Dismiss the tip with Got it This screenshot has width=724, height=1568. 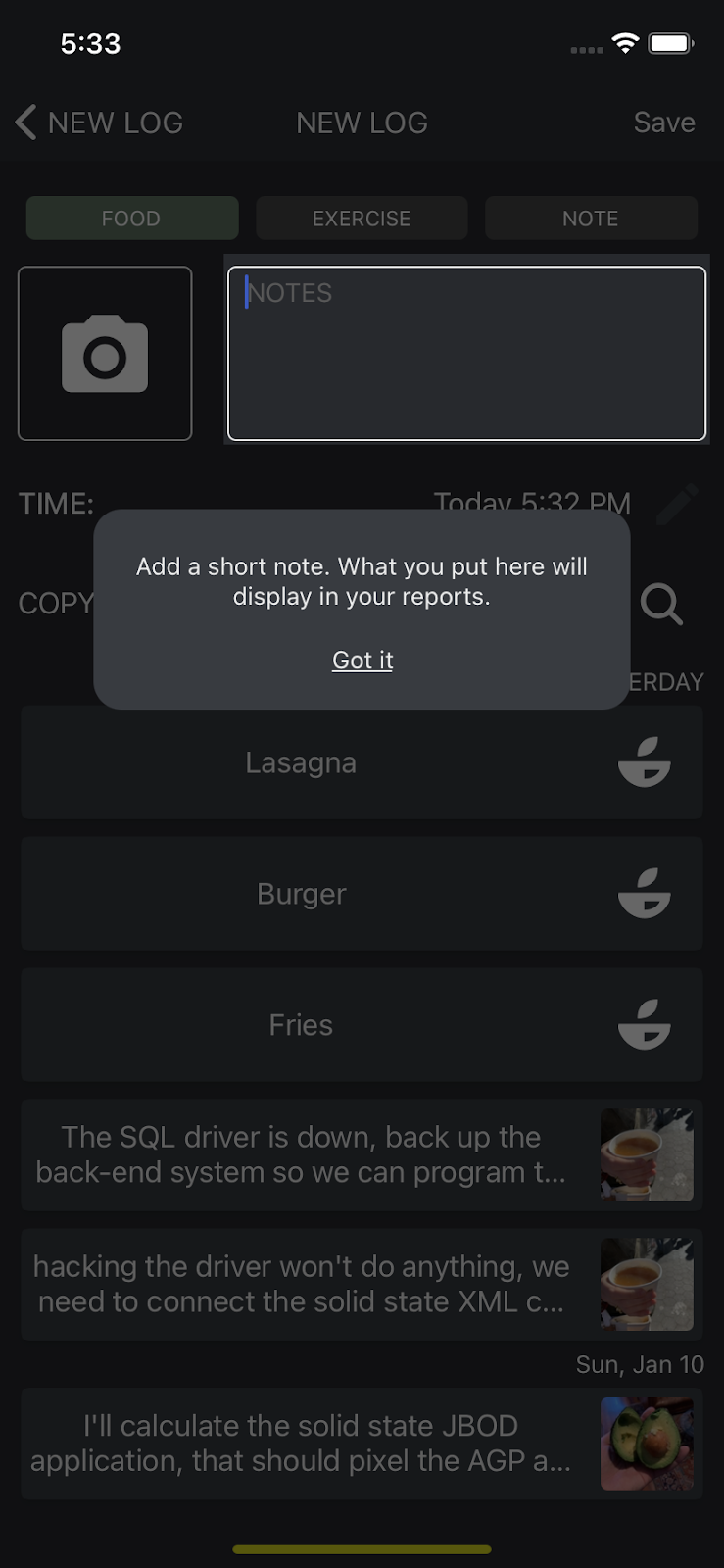coord(362,661)
